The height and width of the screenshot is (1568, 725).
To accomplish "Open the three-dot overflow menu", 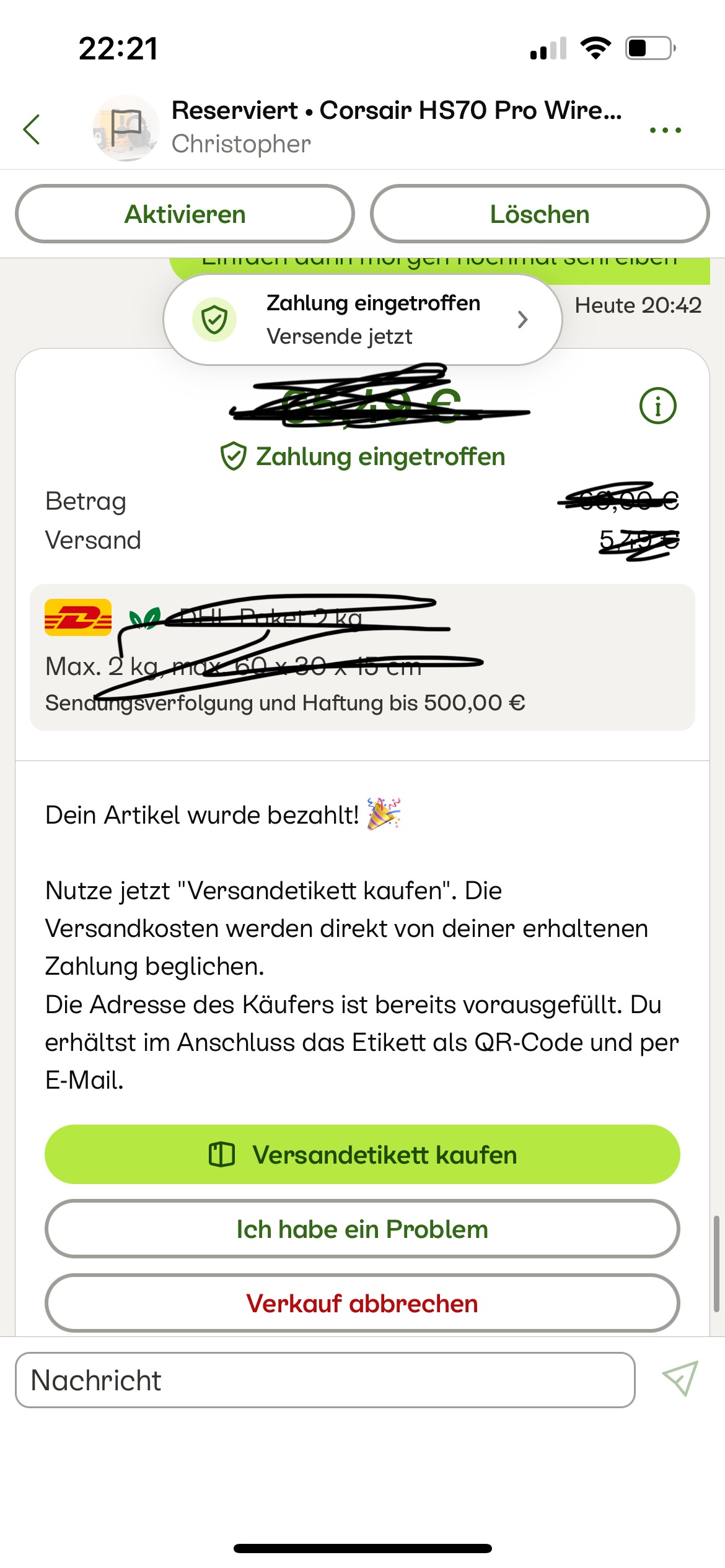I will [x=665, y=130].
